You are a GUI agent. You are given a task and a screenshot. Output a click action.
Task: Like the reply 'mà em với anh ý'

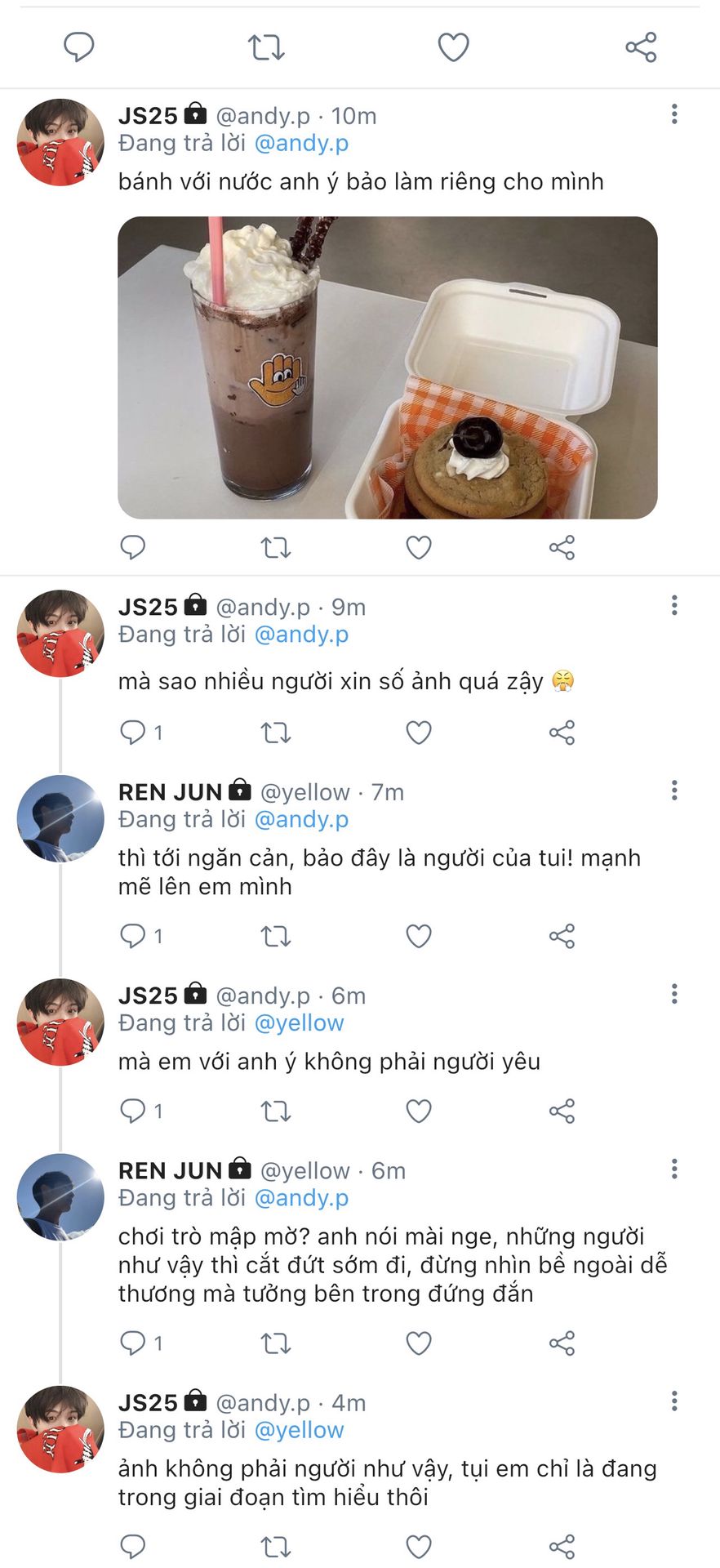coord(419,1111)
